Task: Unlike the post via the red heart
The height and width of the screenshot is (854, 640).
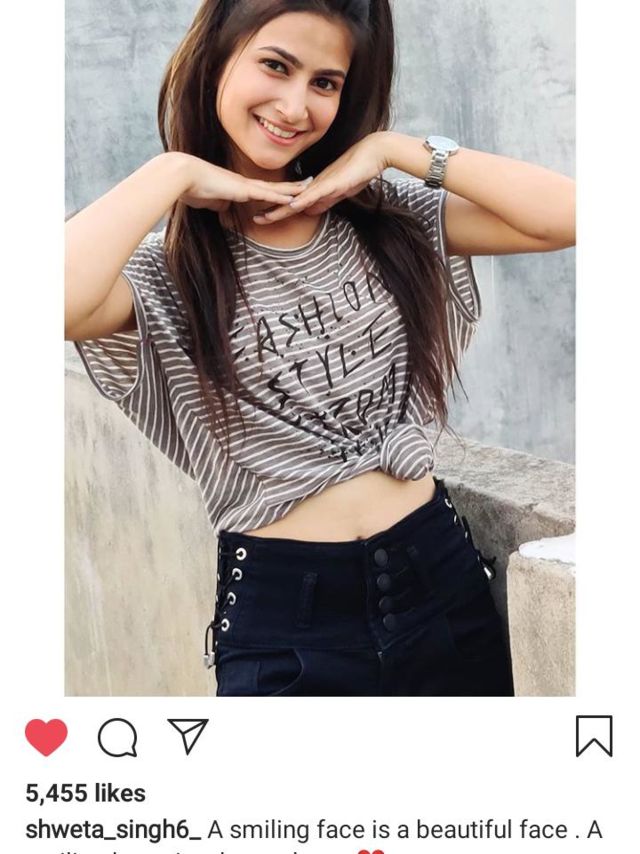Action: pyautogui.click(x=46, y=738)
